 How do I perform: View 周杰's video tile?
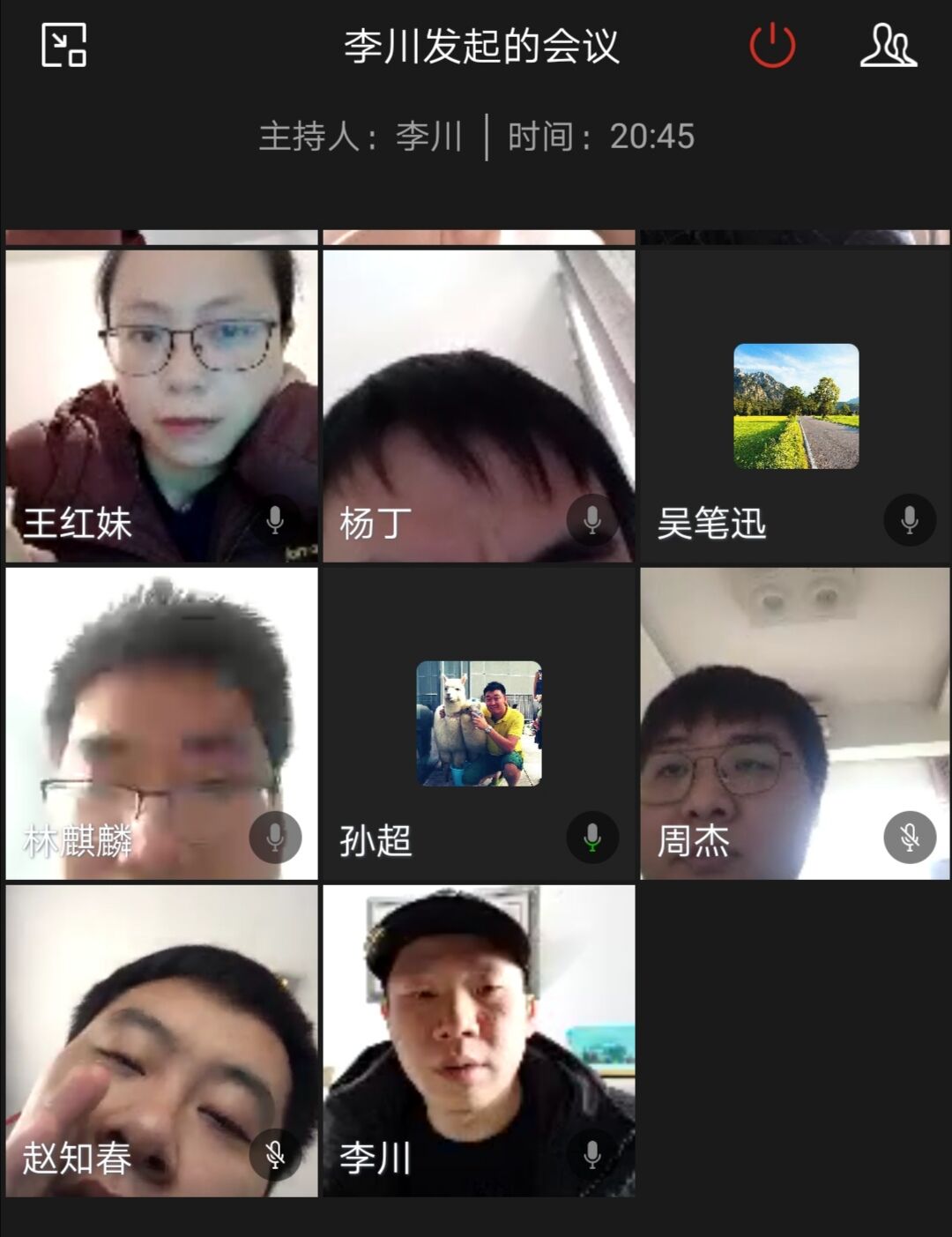[x=795, y=705]
